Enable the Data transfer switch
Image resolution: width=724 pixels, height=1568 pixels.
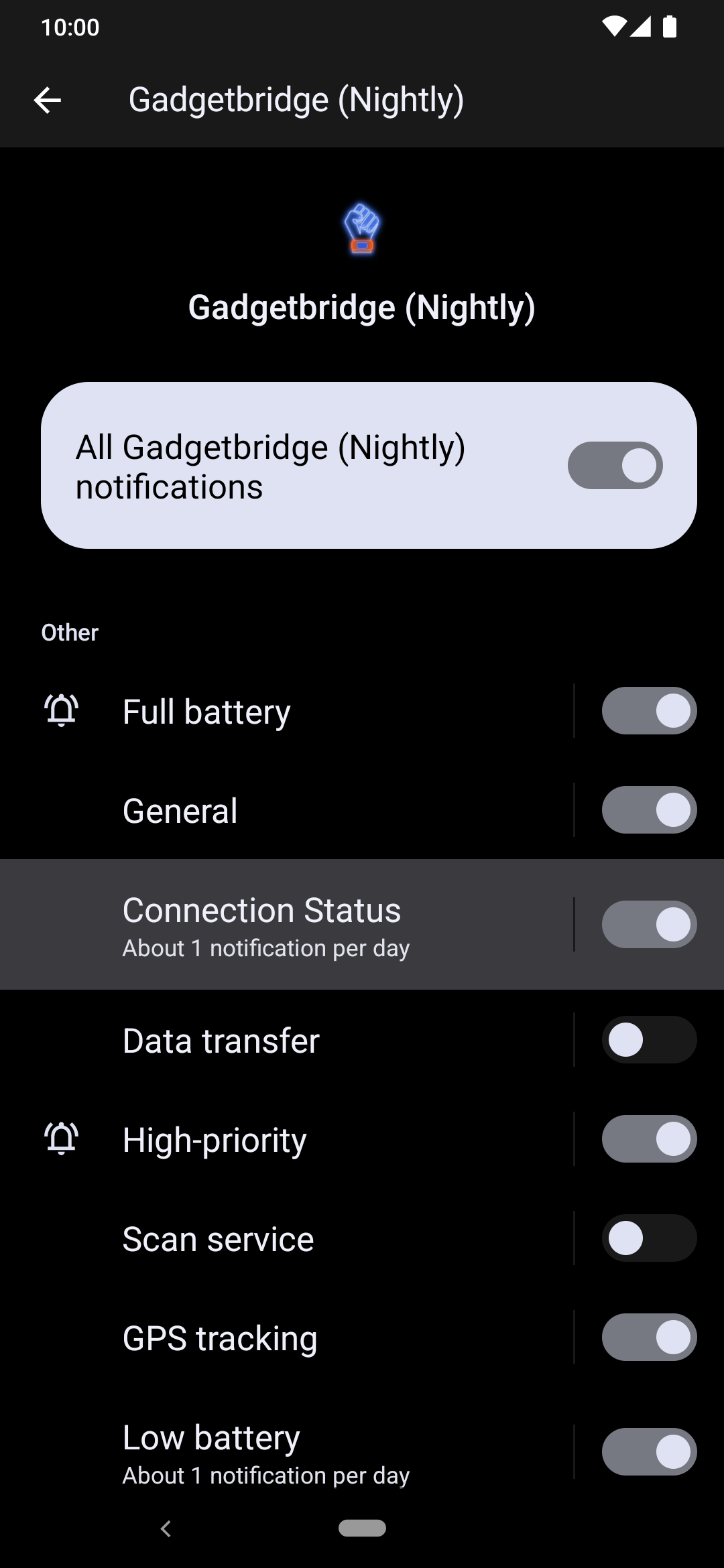click(x=649, y=1040)
